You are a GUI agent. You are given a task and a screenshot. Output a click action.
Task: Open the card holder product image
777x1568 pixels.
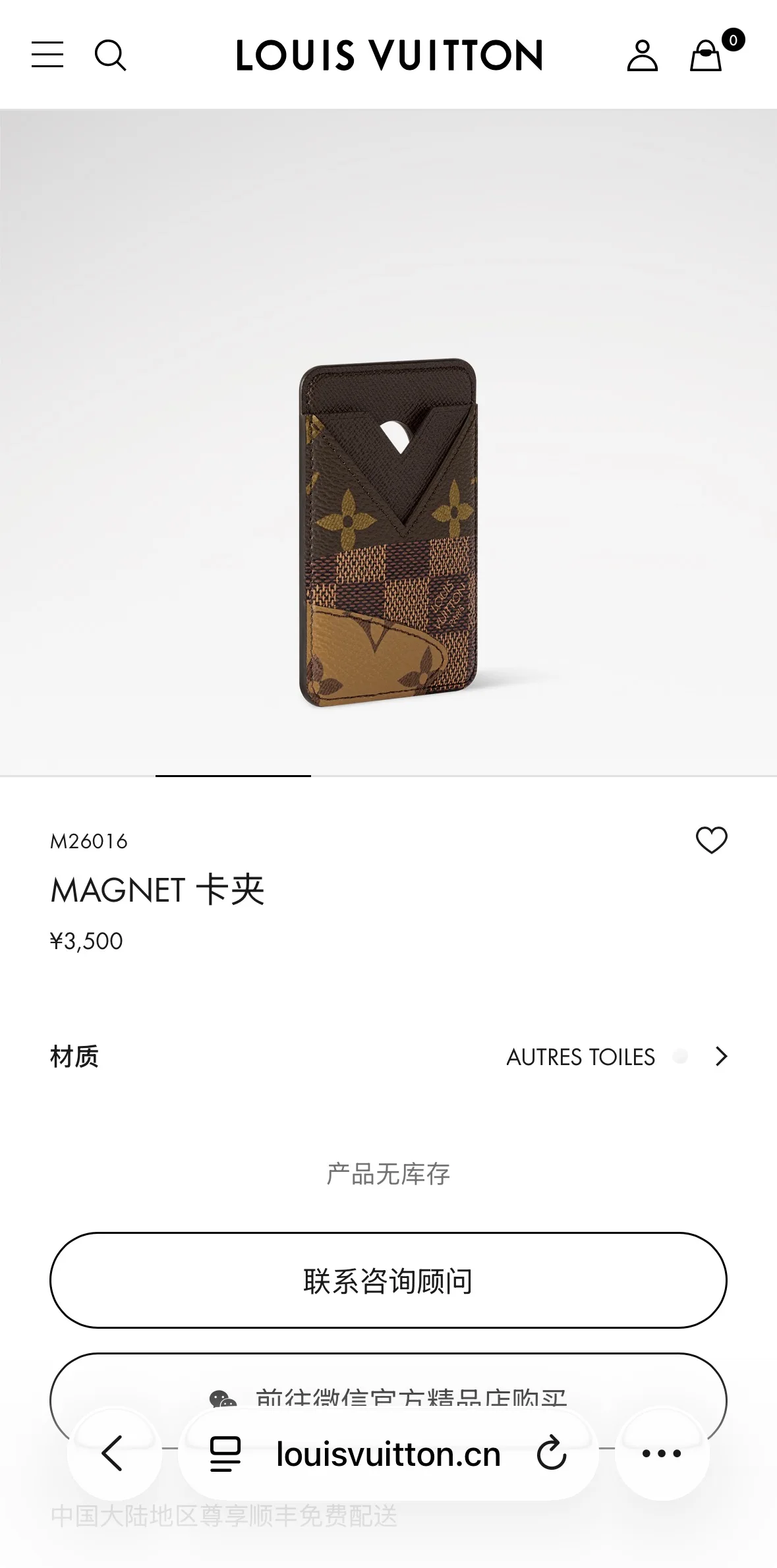click(x=388, y=533)
